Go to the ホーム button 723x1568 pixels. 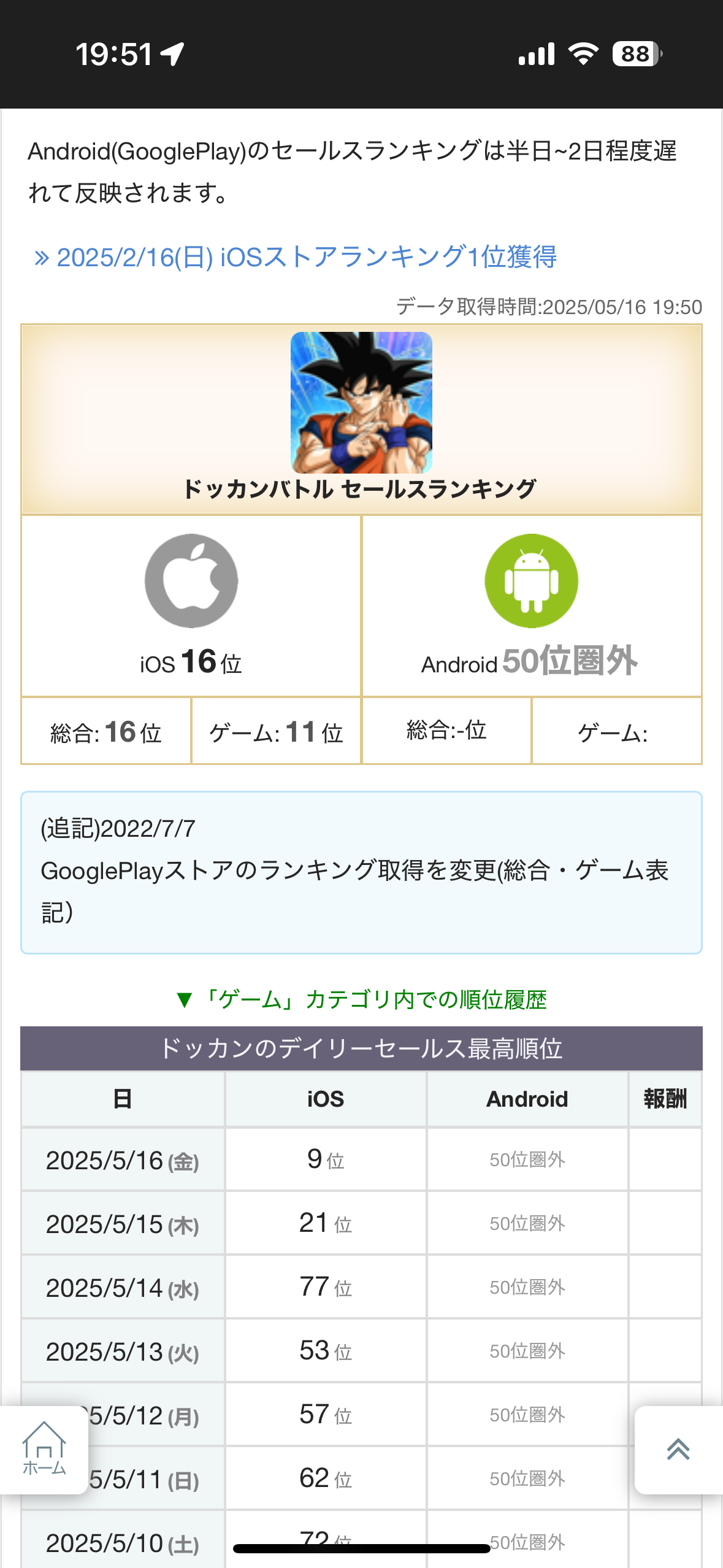pos(44,1450)
